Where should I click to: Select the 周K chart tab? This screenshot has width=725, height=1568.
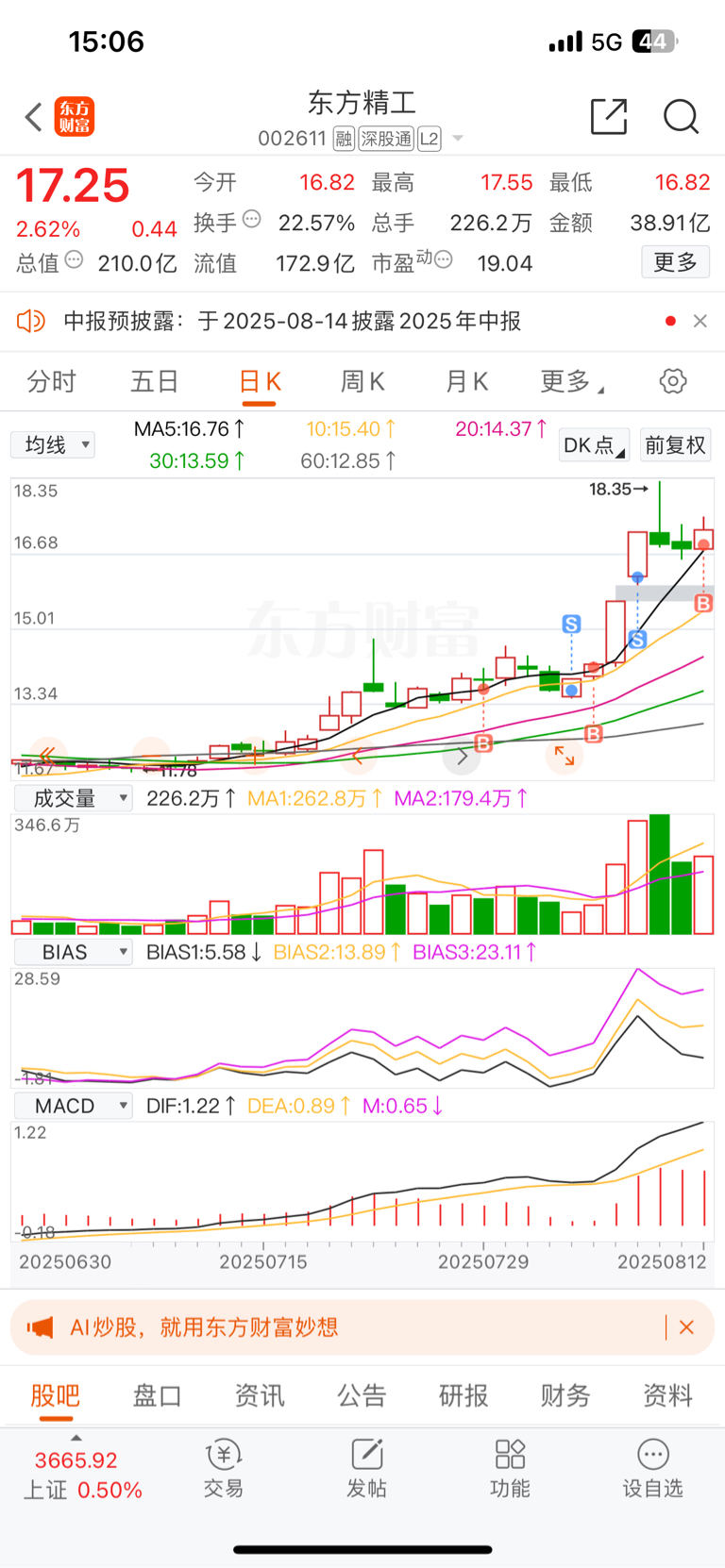[362, 381]
